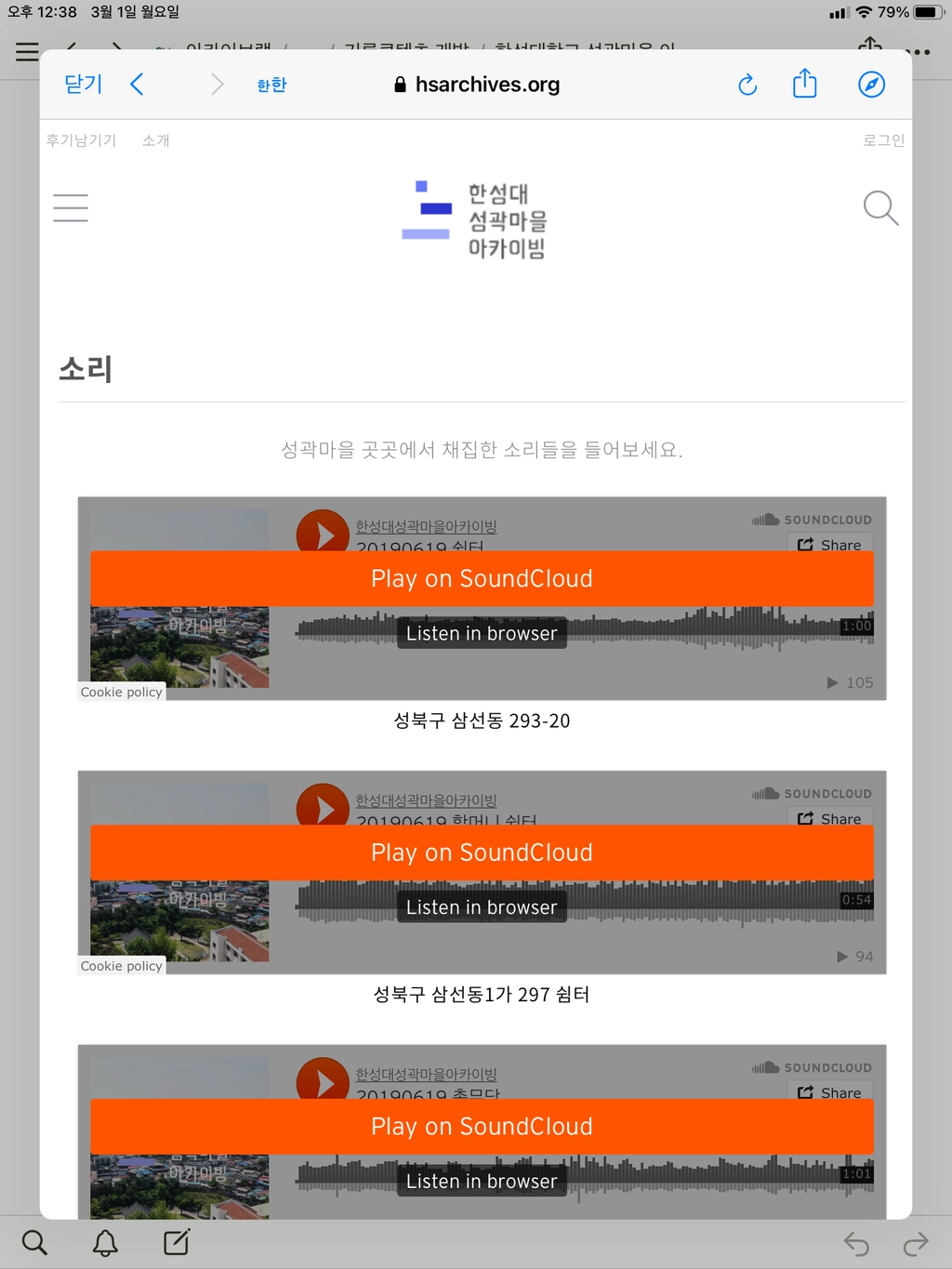Screen dimensions: 952x1269
Task: Listen in browser for 삼선동1가 297 쉼터
Action: click(482, 907)
